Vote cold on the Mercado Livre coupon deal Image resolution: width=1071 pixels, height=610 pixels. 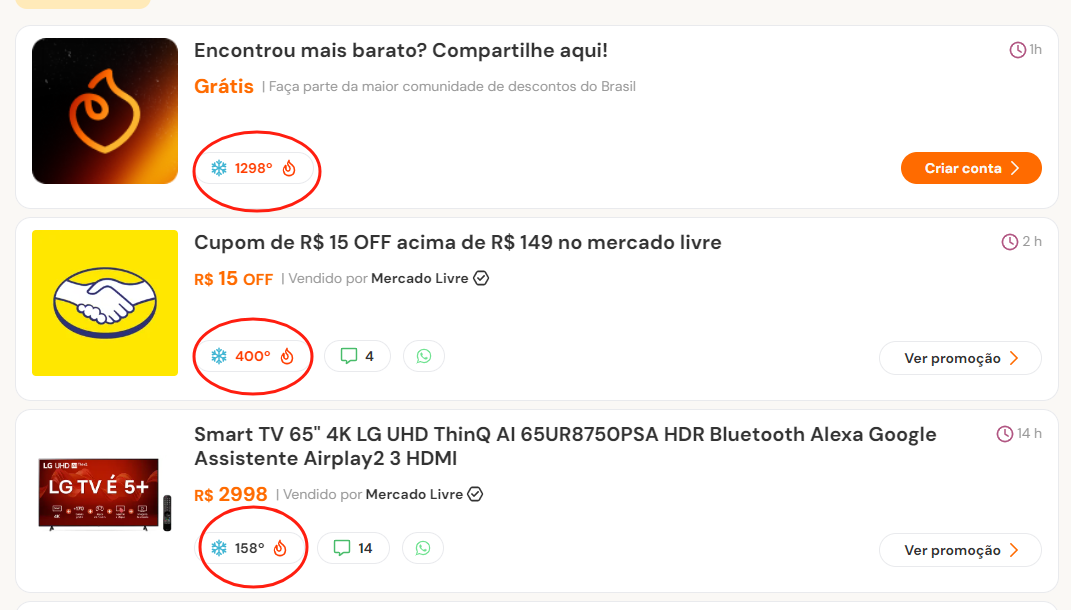218,356
